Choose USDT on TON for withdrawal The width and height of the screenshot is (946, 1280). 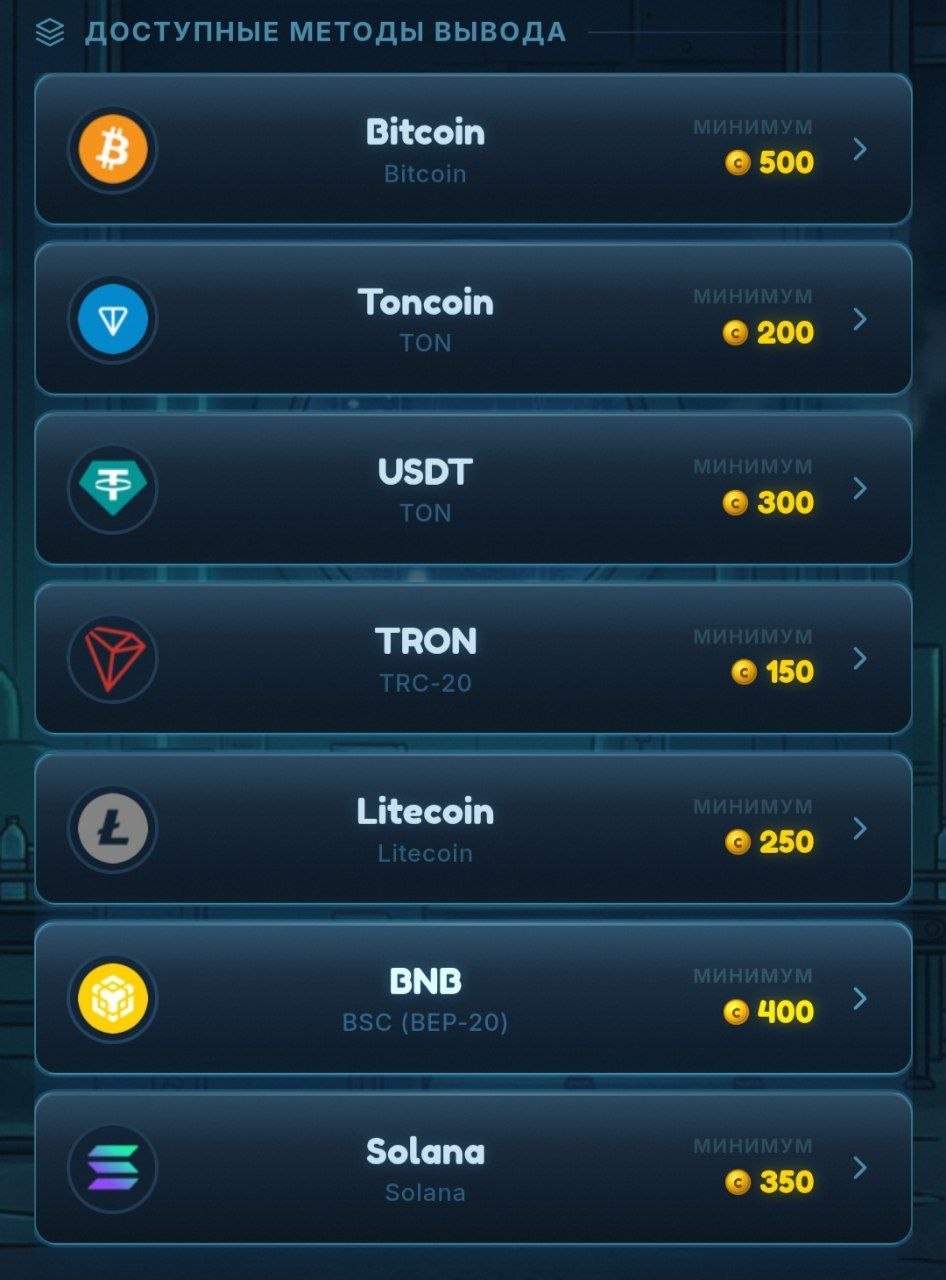[473, 489]
